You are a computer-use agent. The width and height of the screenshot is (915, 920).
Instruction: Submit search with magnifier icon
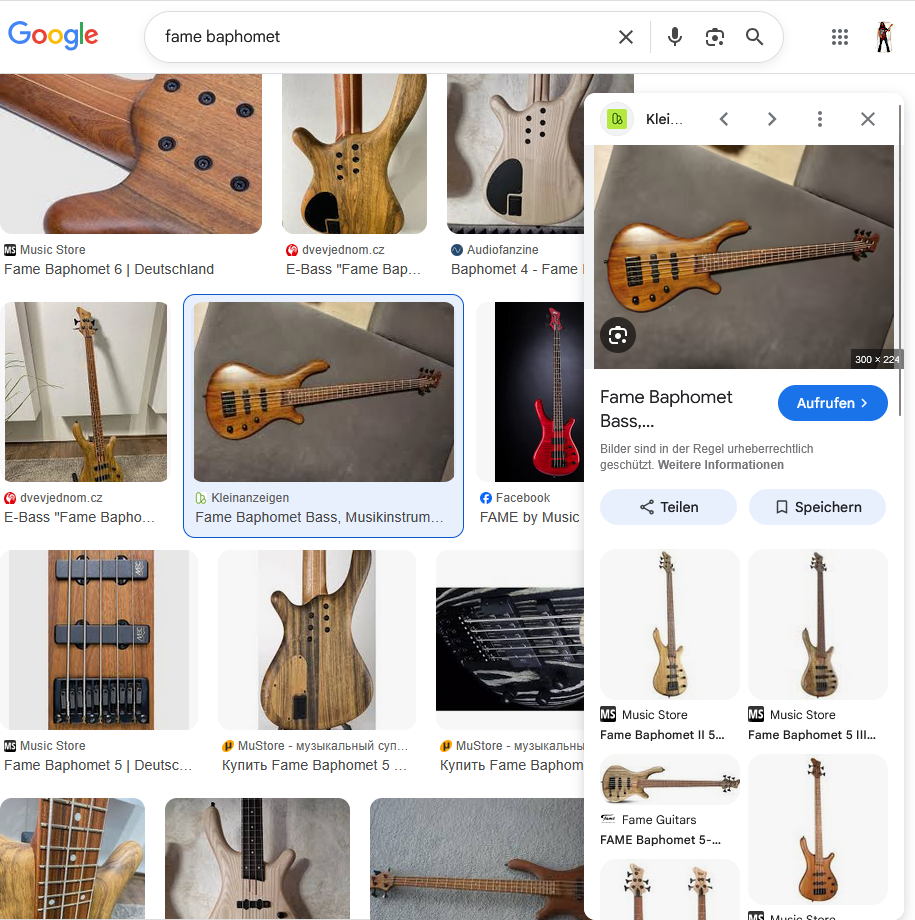(755, 37)
